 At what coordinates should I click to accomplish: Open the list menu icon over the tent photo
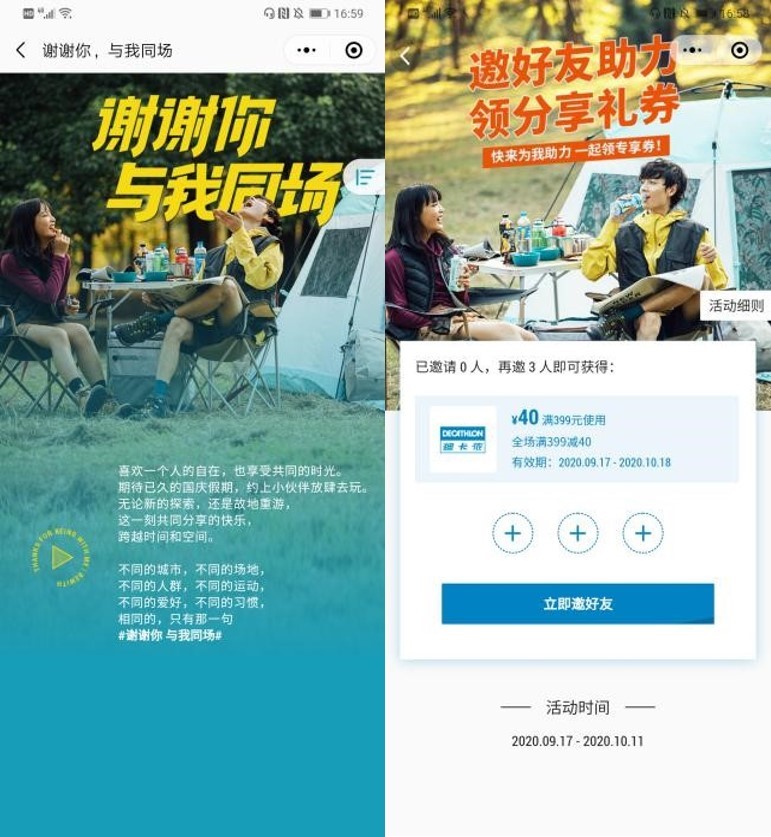[x=365, y=177]
